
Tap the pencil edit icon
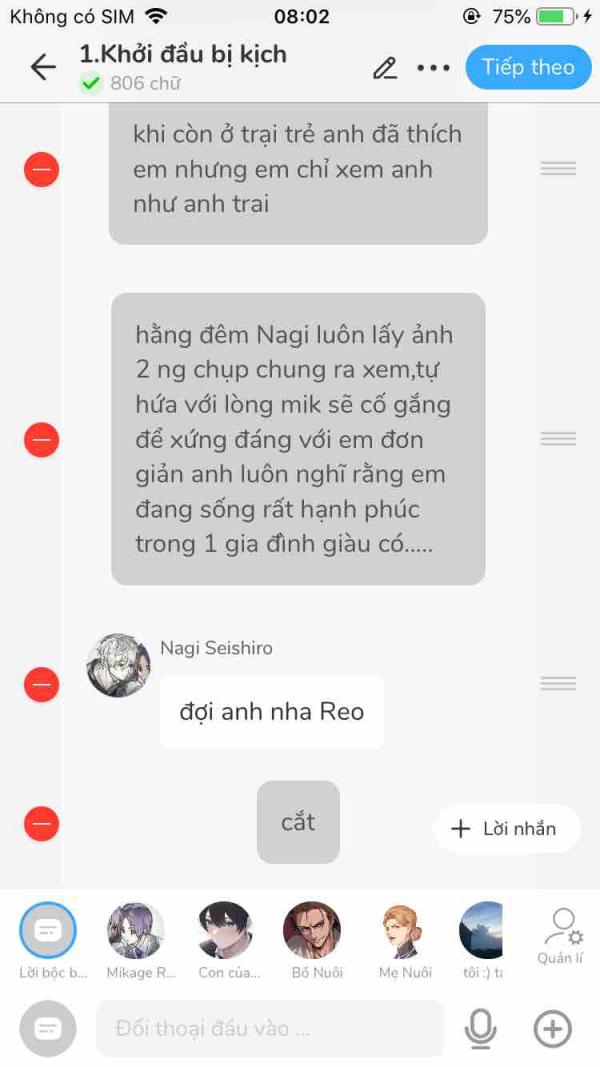point(385,68)
